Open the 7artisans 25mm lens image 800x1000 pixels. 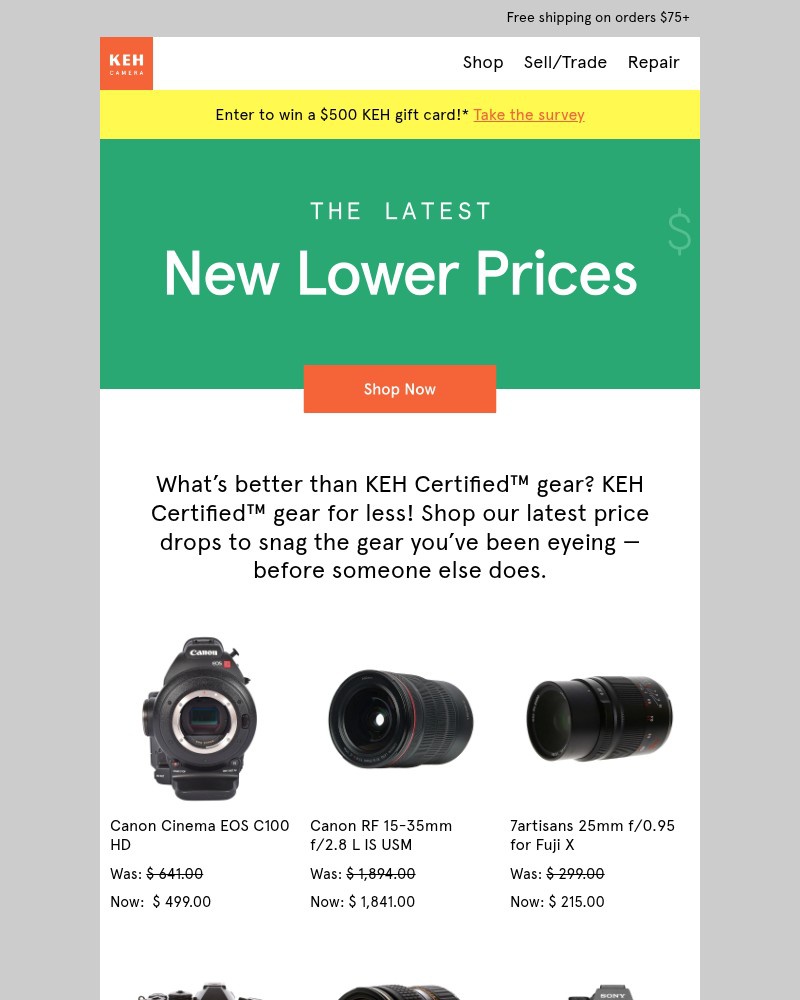point(599,718)
